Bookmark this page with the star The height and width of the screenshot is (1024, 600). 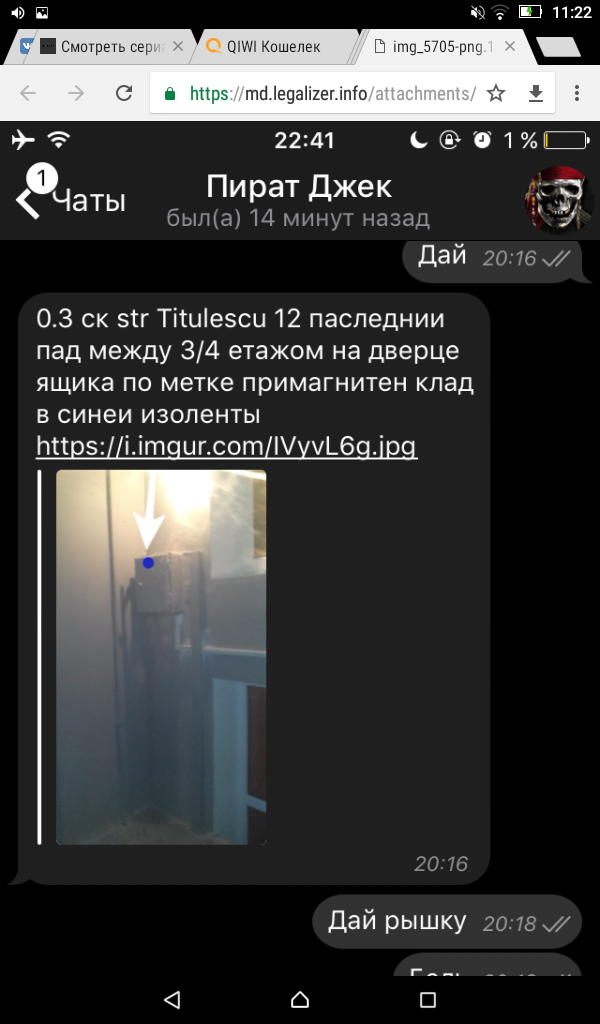click(496, 93)
